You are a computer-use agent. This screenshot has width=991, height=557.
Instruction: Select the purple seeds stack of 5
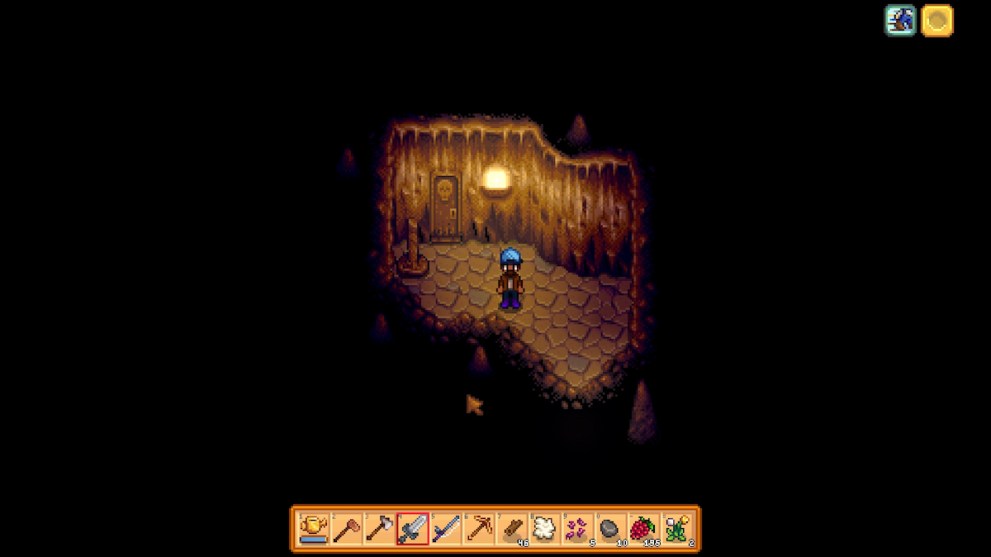pyautogui.click(x=578, y=528)
